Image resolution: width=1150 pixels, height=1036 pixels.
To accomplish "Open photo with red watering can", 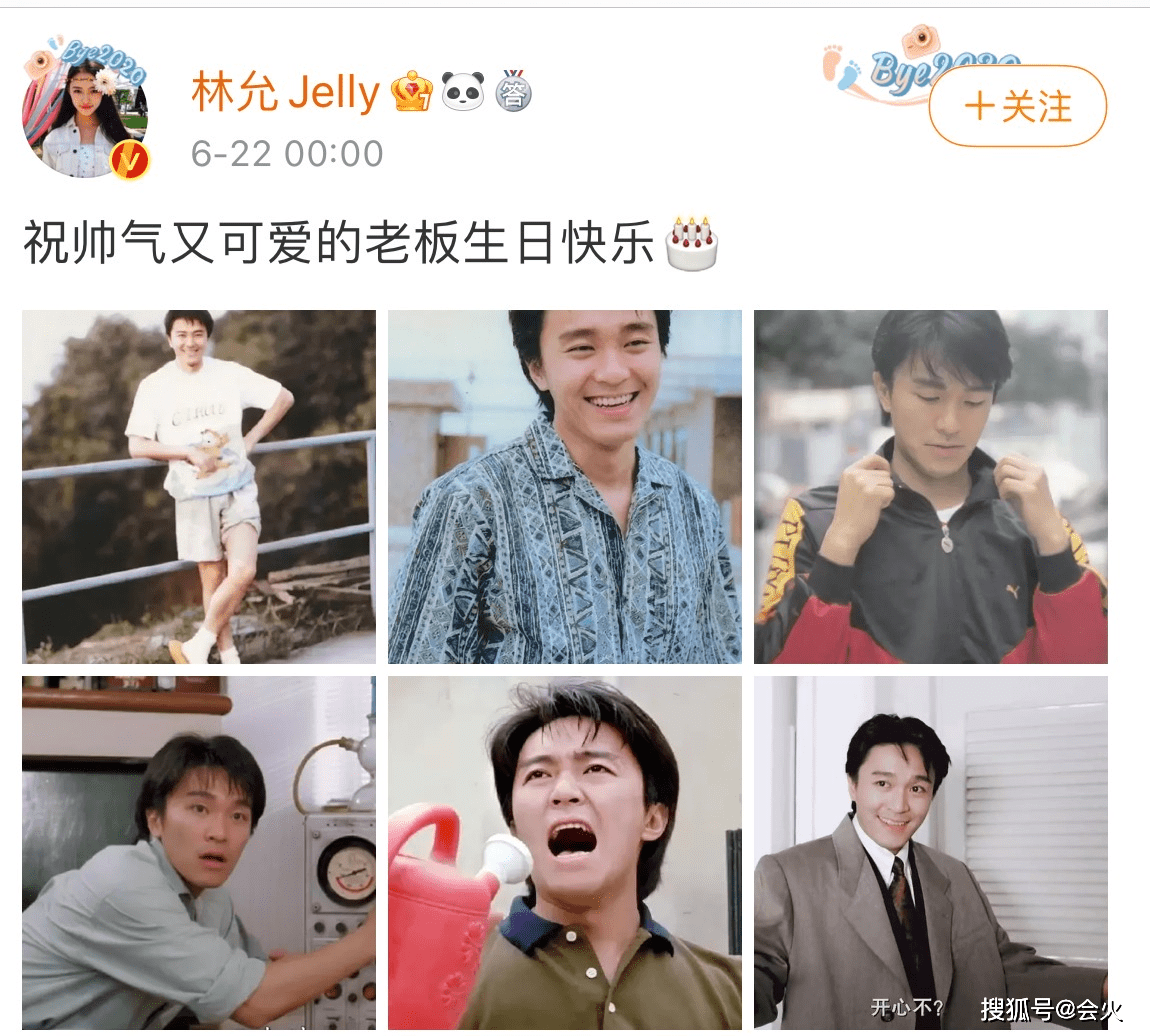I will [565, 852].
